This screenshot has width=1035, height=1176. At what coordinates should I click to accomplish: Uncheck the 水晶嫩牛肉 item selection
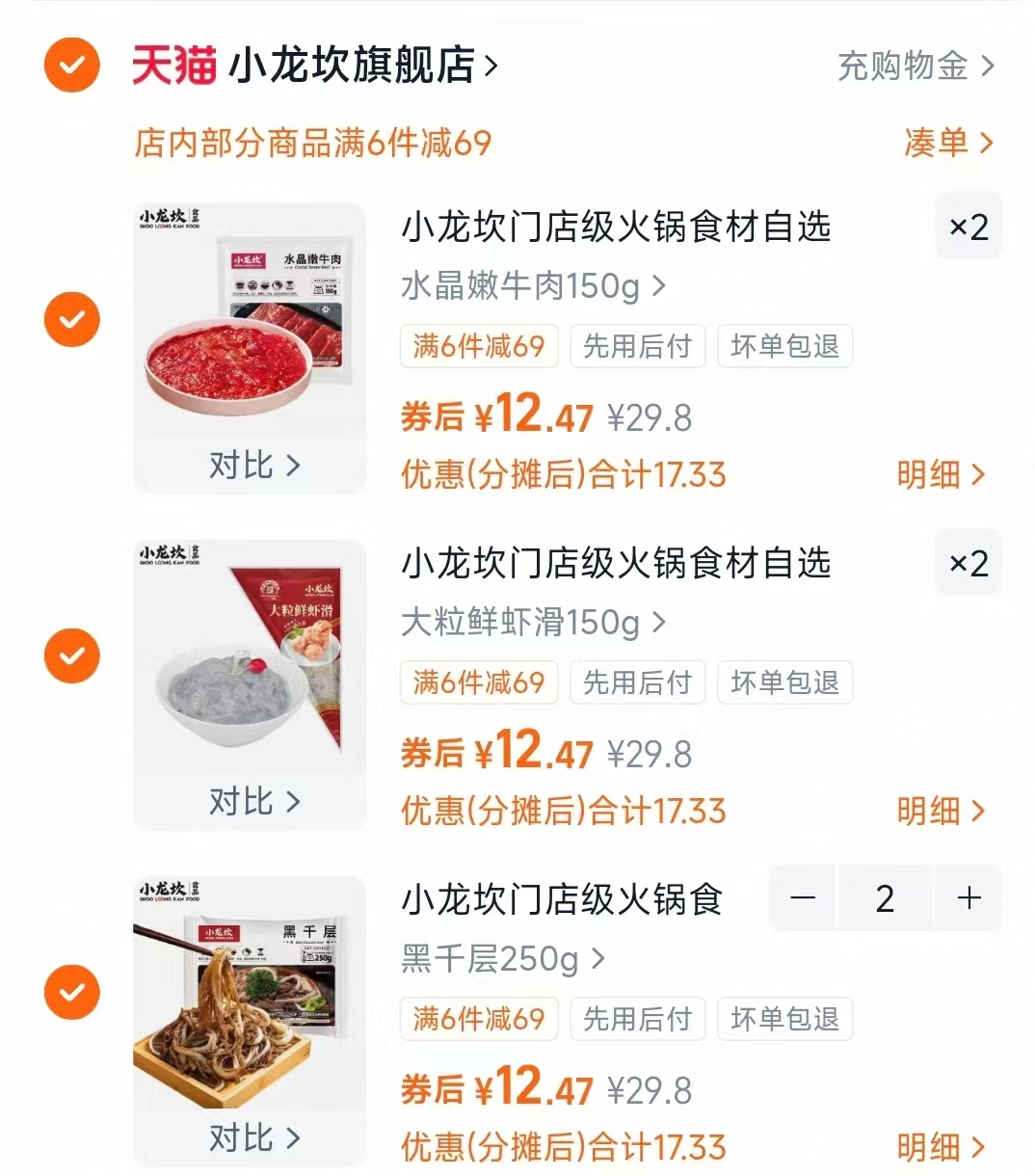pos(71,319)
